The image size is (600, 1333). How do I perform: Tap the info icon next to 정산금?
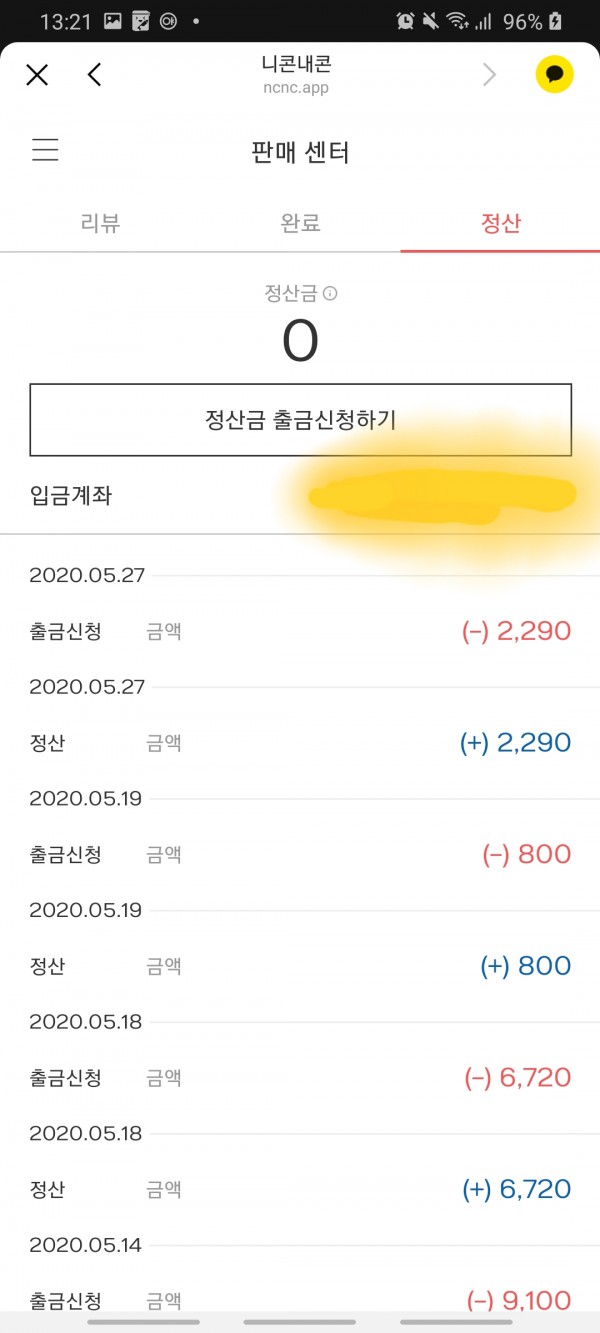tap(330, 294)
